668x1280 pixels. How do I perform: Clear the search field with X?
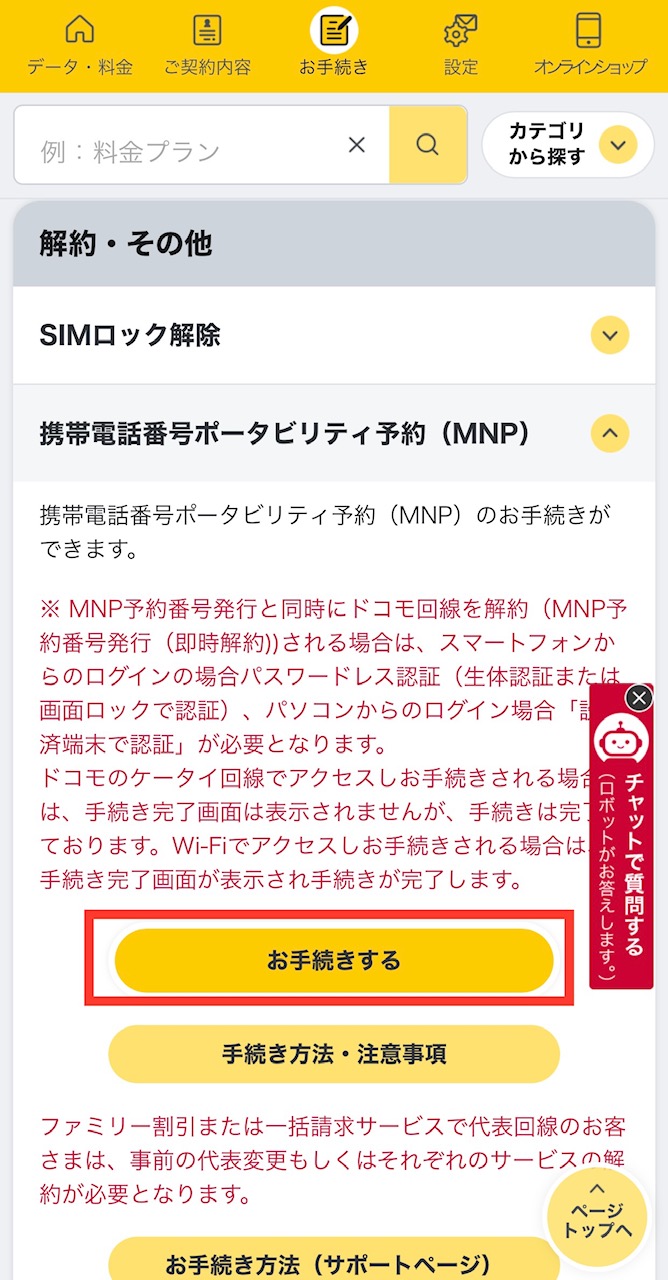pyautogui.click(x=357, y=145)
